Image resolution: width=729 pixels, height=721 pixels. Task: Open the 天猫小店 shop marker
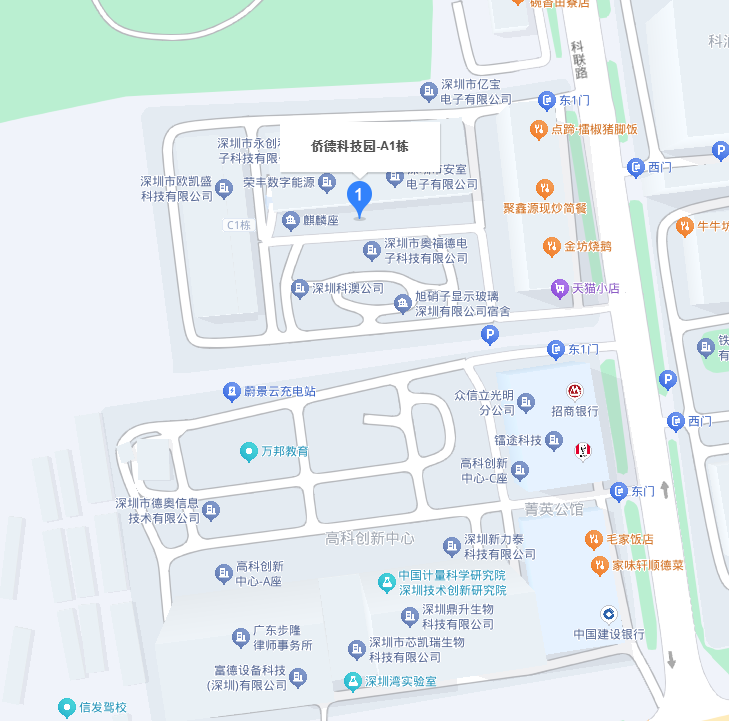point(559,288)
